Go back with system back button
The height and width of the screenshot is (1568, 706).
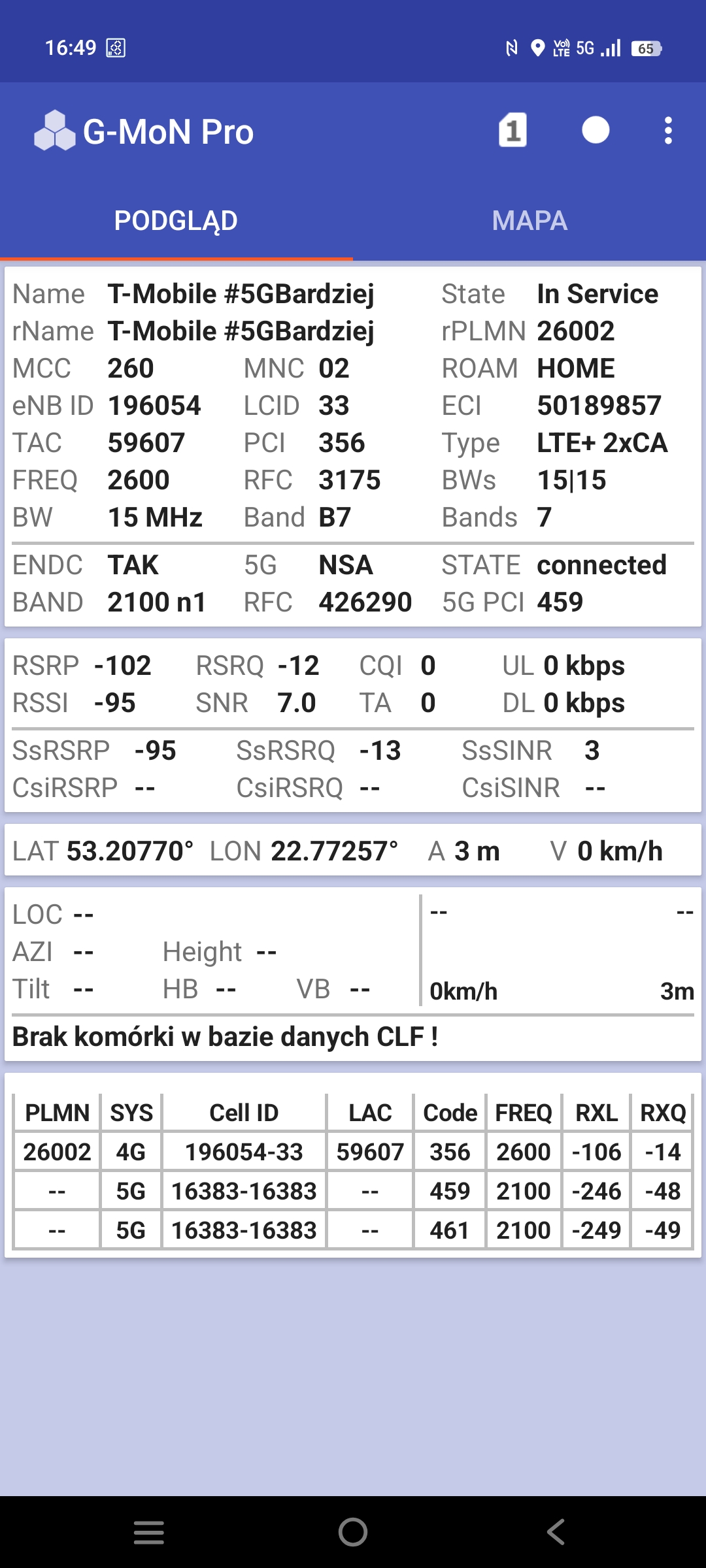click(x=556, y=1531)
